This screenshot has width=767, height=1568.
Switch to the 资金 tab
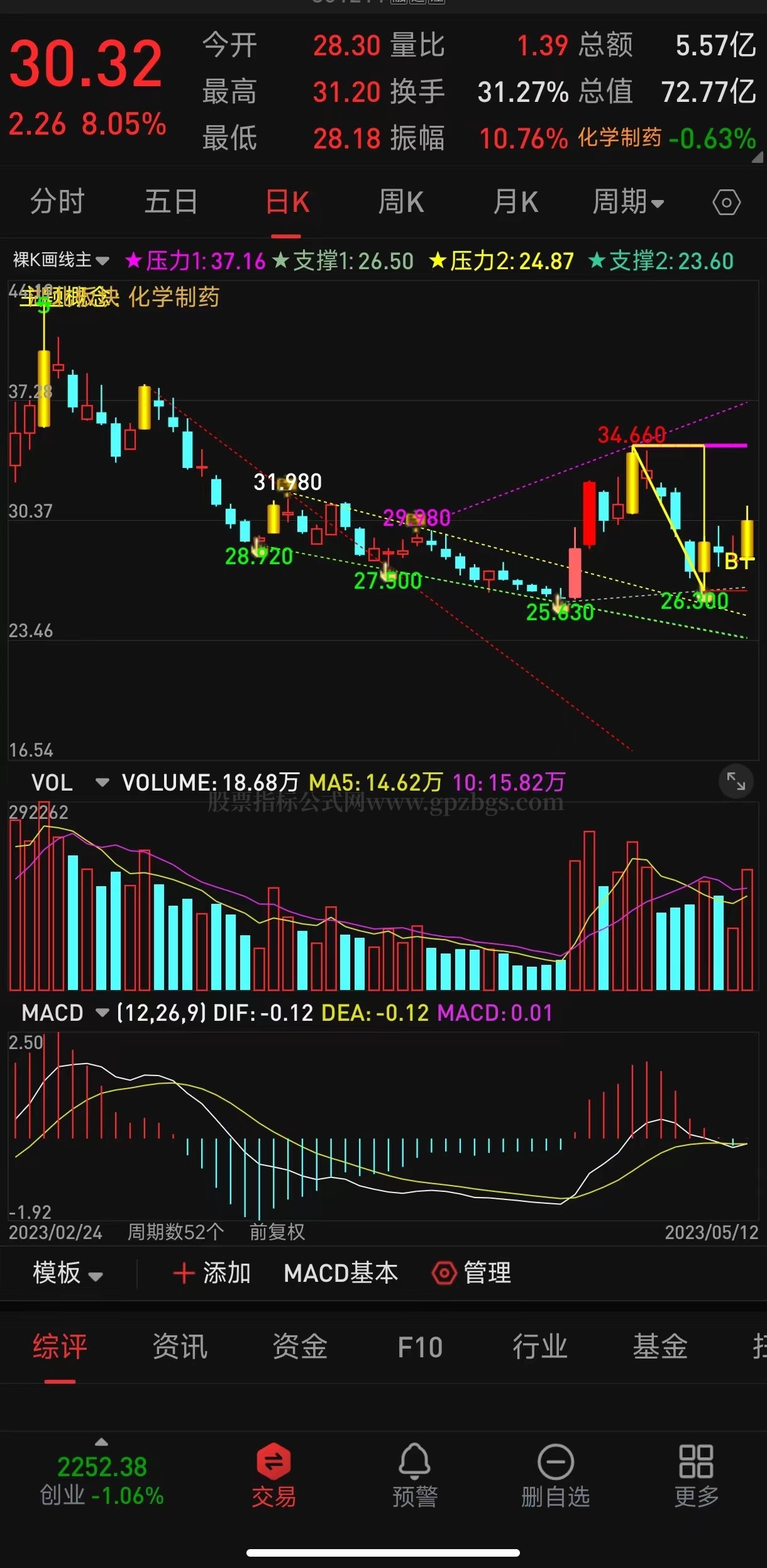[300, 1347]
